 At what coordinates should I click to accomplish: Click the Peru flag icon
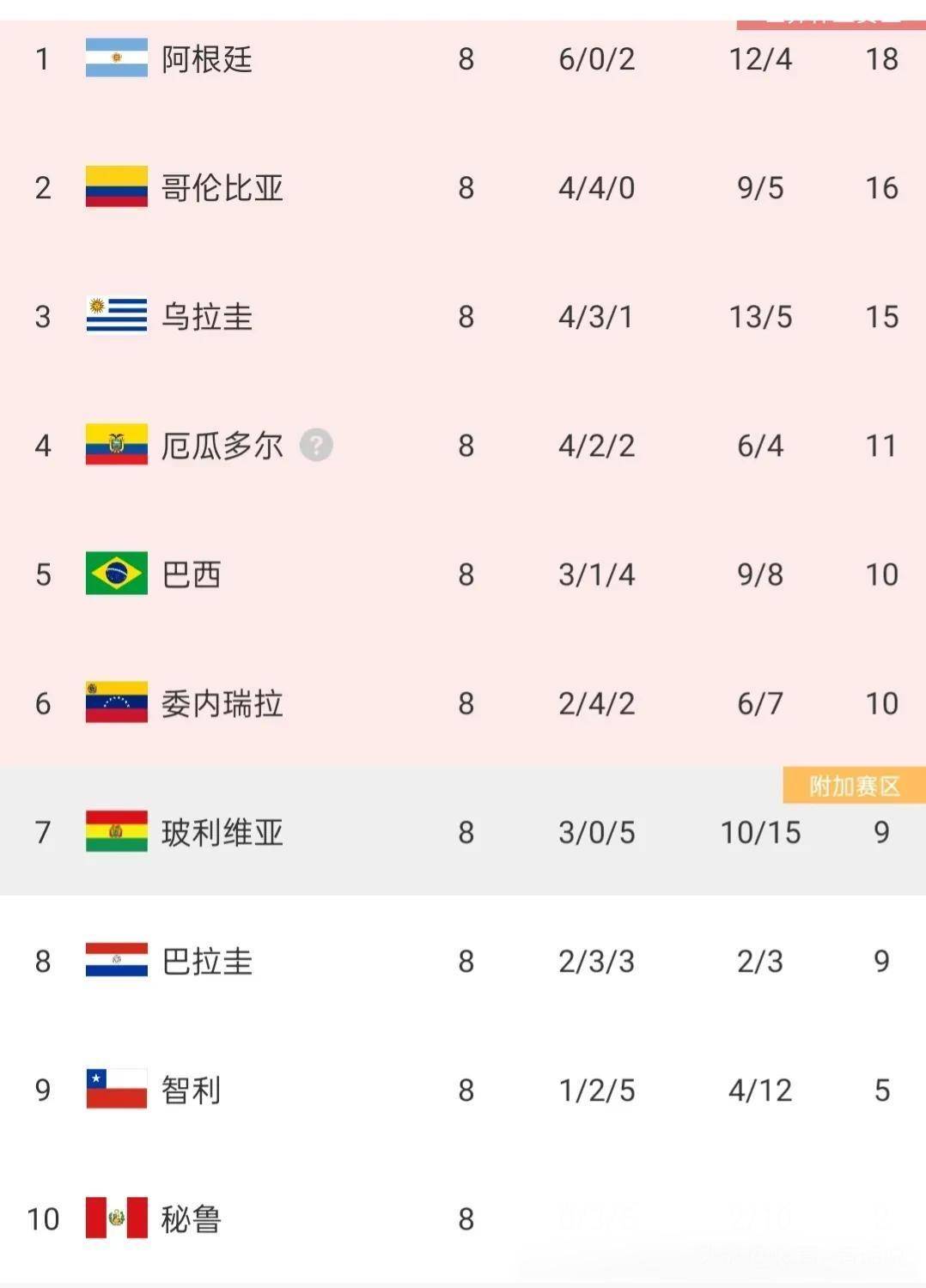pyautogui.click(x=115, y=1218)
